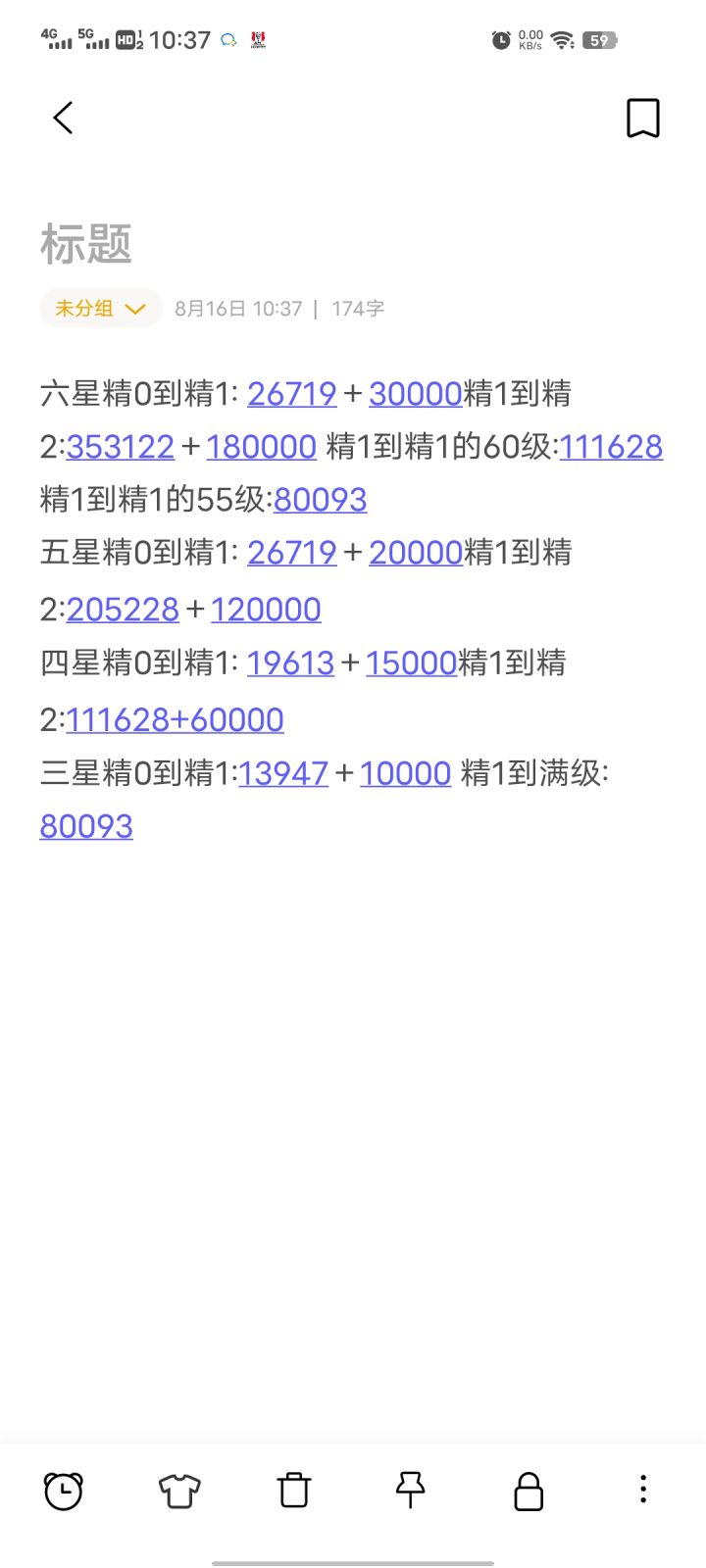Tap the number link 15000
The width and height of the screenshot is (706, 1568).
(412, 663)
